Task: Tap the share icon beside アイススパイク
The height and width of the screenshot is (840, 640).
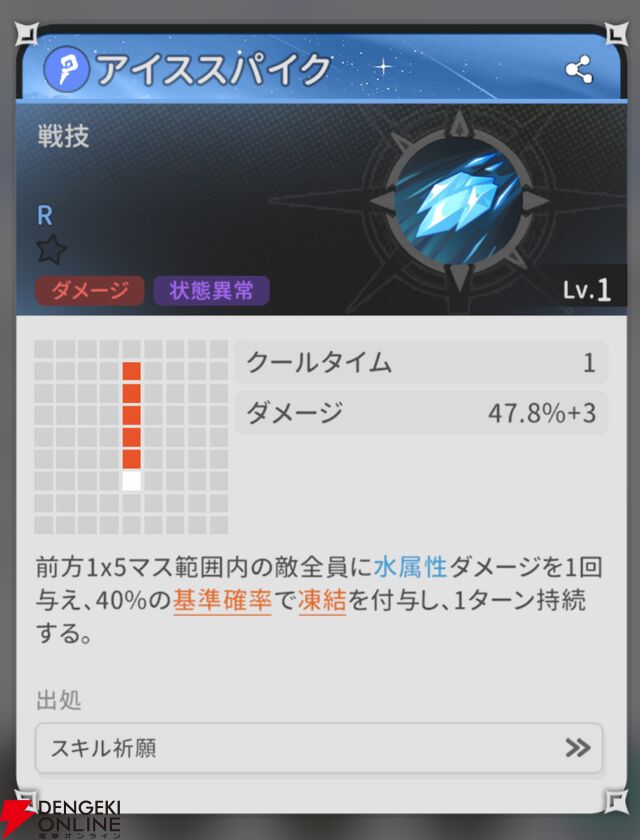Action: tap(578, 70)
